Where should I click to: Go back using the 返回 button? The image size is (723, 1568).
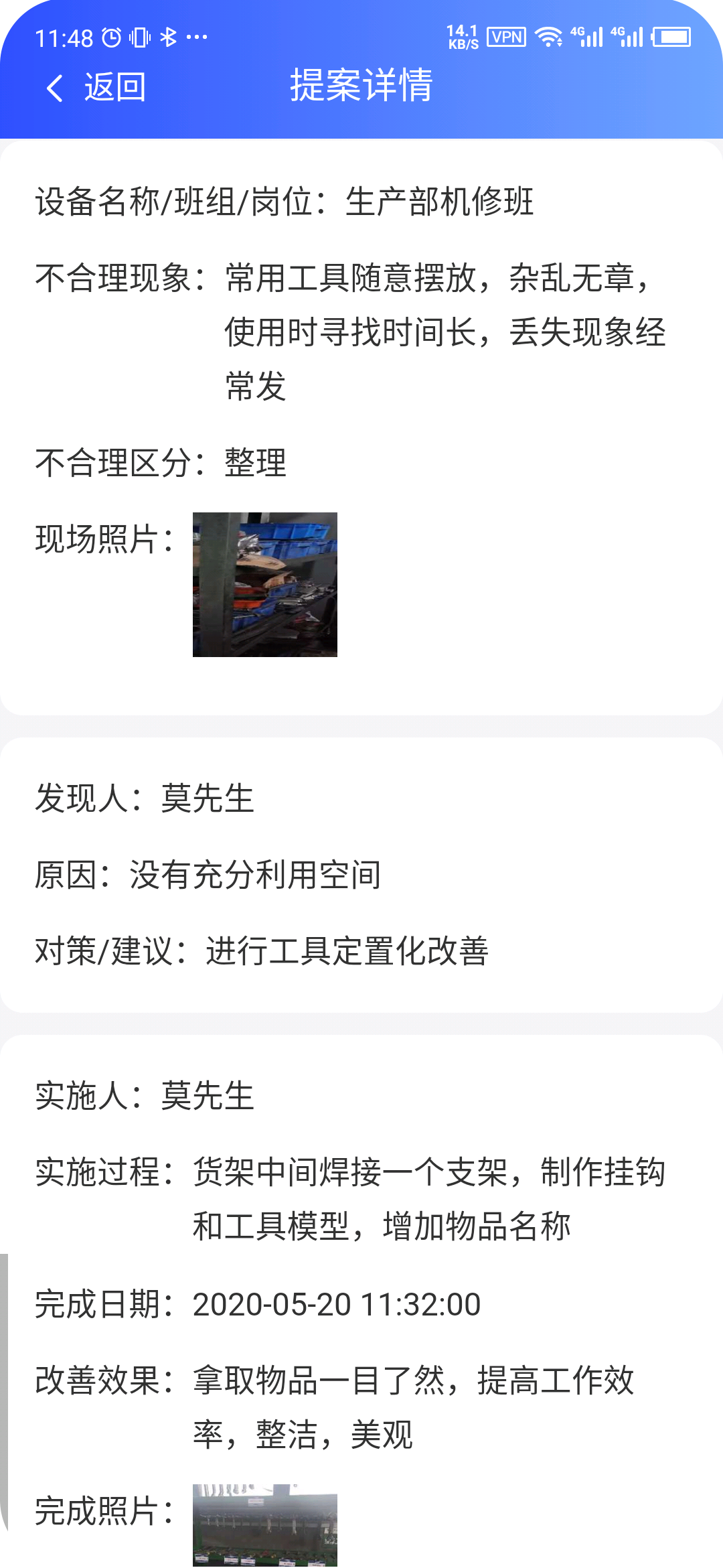(96, 87)
